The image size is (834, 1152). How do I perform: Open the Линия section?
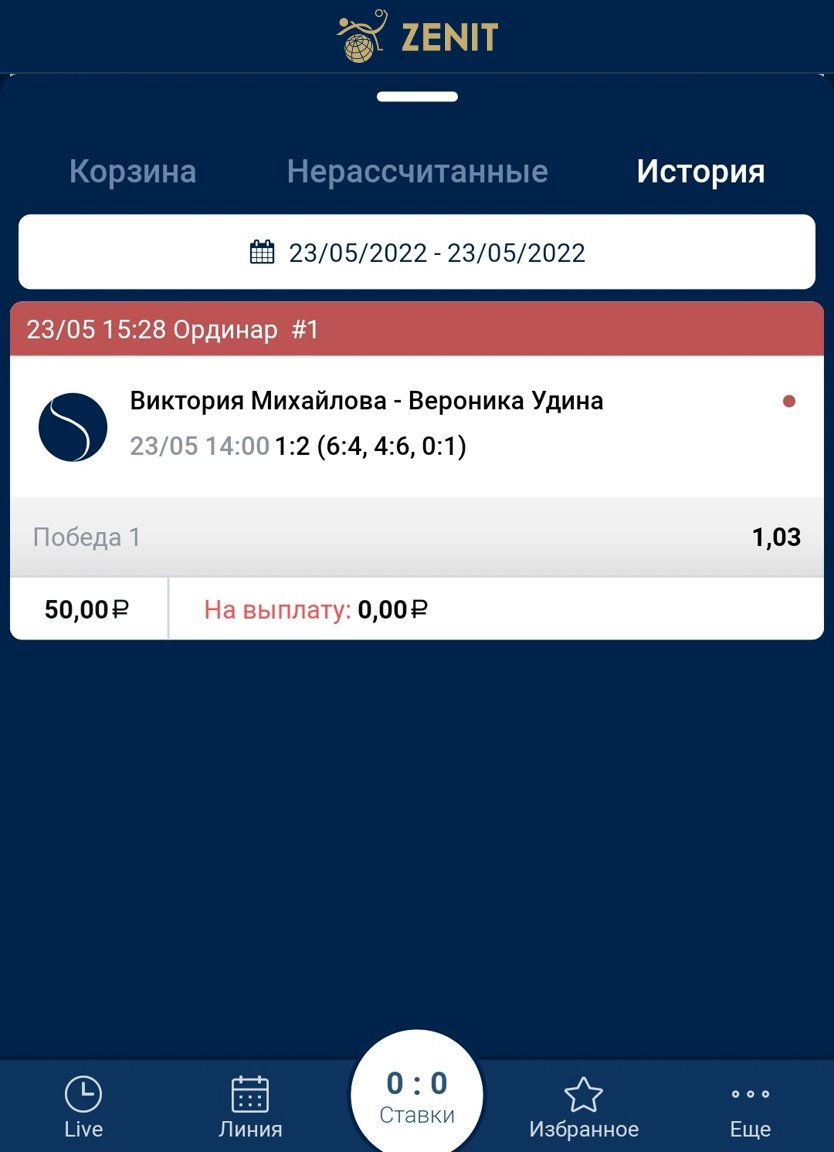(250, 1106)
